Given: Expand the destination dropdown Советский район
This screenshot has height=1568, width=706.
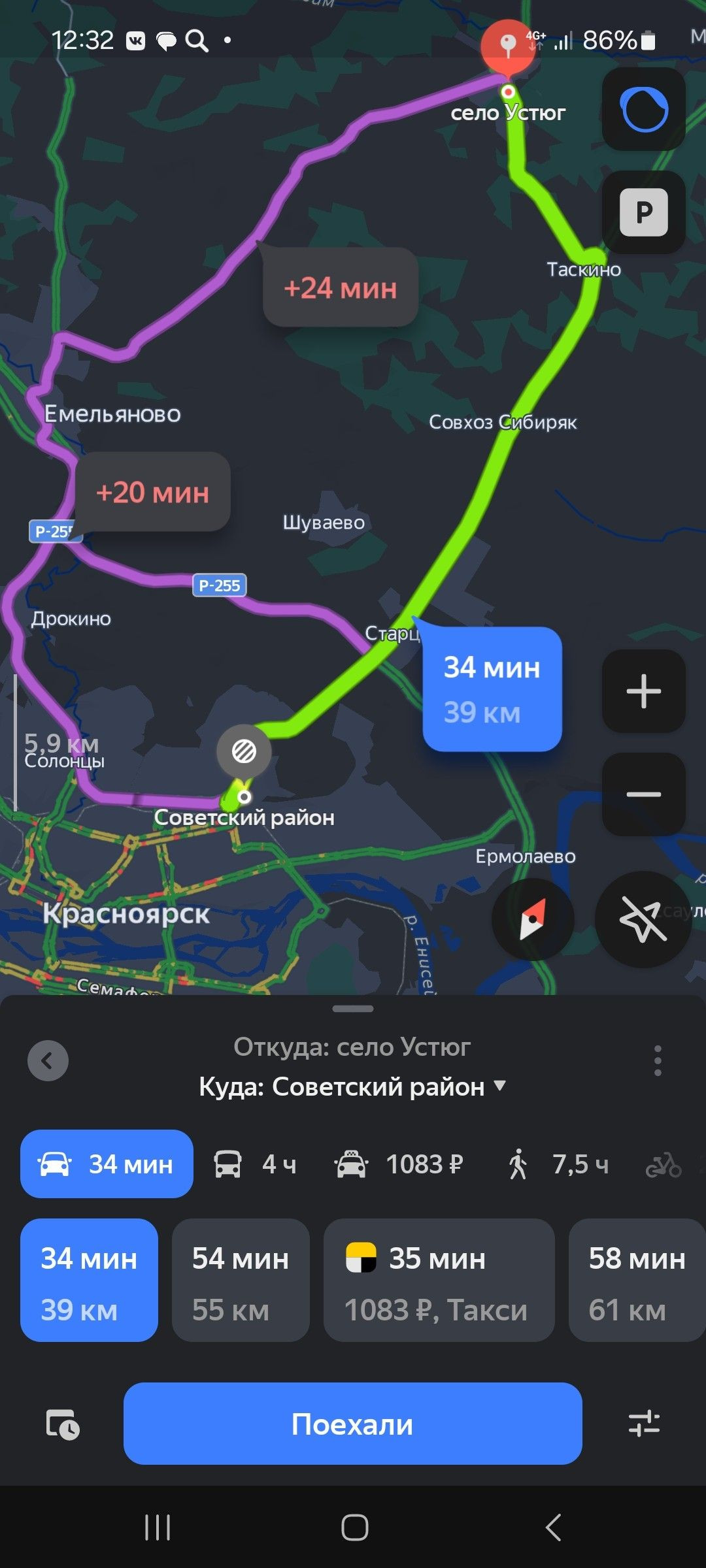Looking at the screenshot, I should coord(352,1086).
